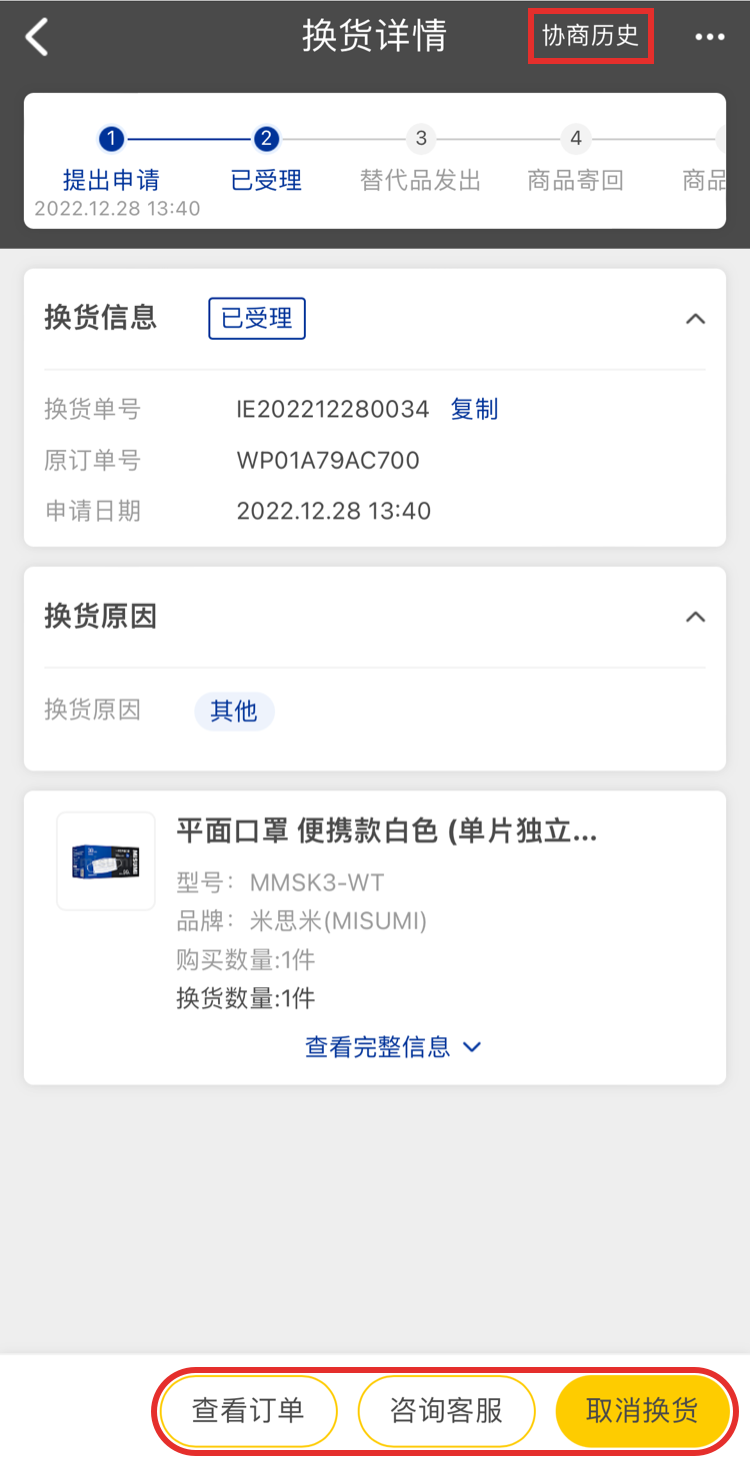Open the three-dot overflow menu
Image resolution: width=750 pixels, height=1482 pixels.
pyautogui.click(x=709, y=37)
